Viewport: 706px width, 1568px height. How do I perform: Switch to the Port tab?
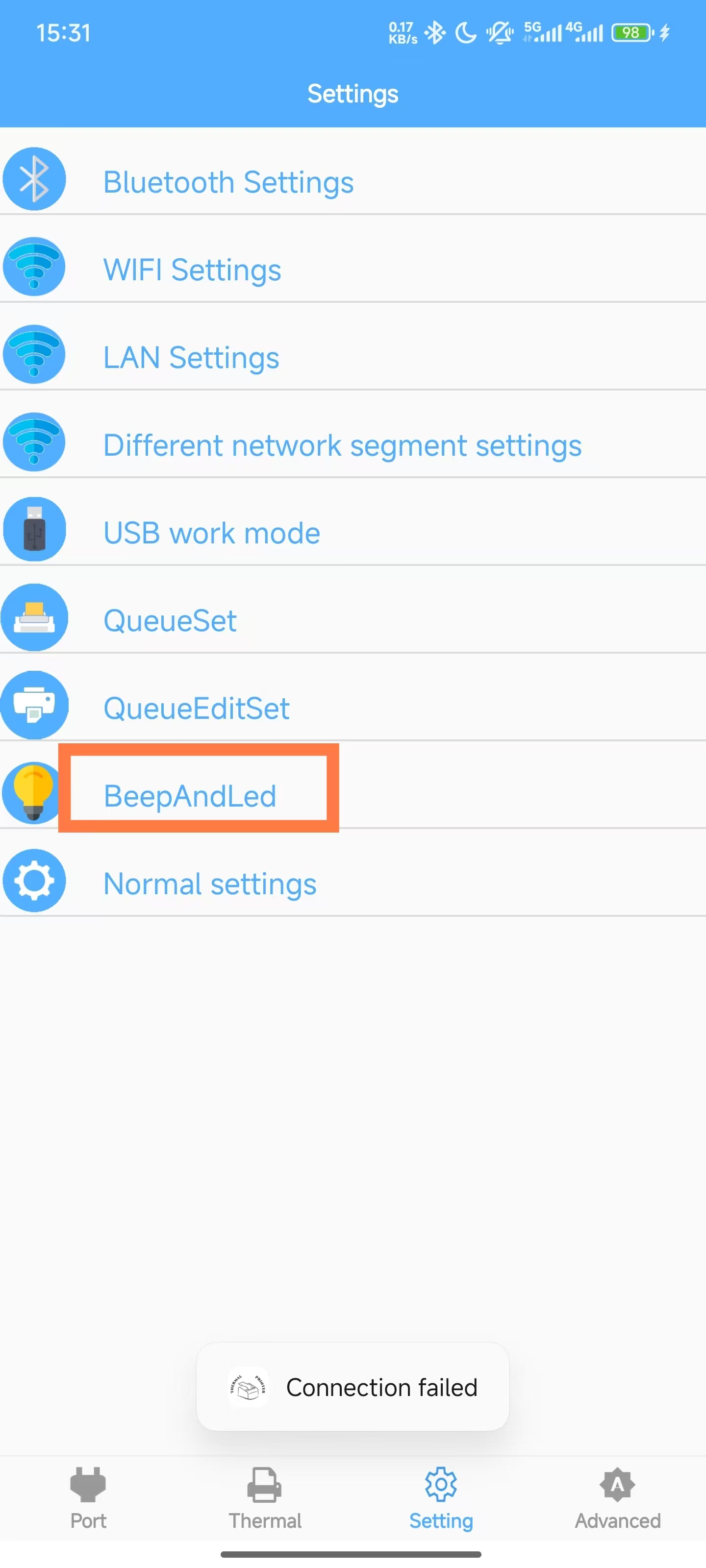coord(88,1498)
